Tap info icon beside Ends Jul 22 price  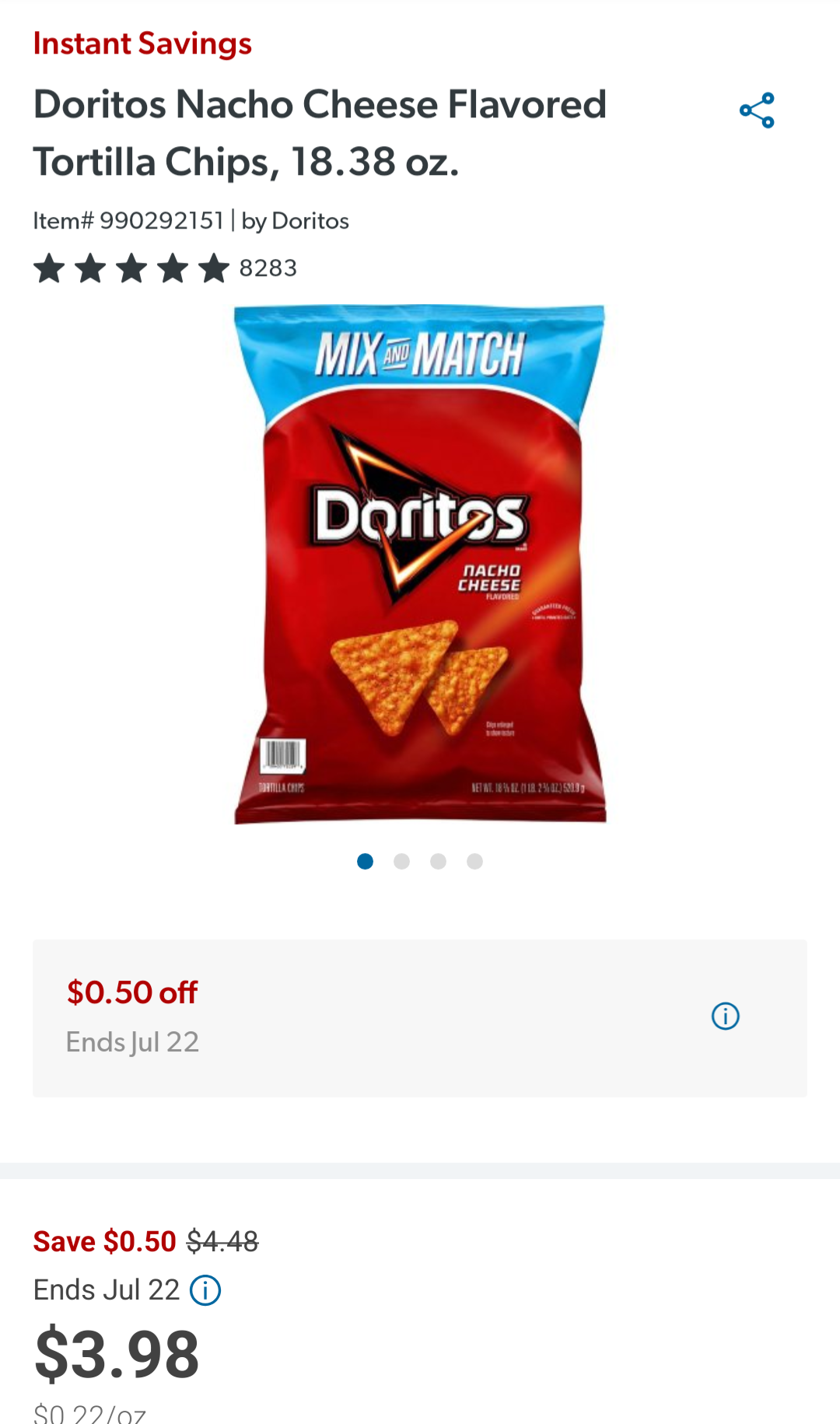coord(205,1290)
